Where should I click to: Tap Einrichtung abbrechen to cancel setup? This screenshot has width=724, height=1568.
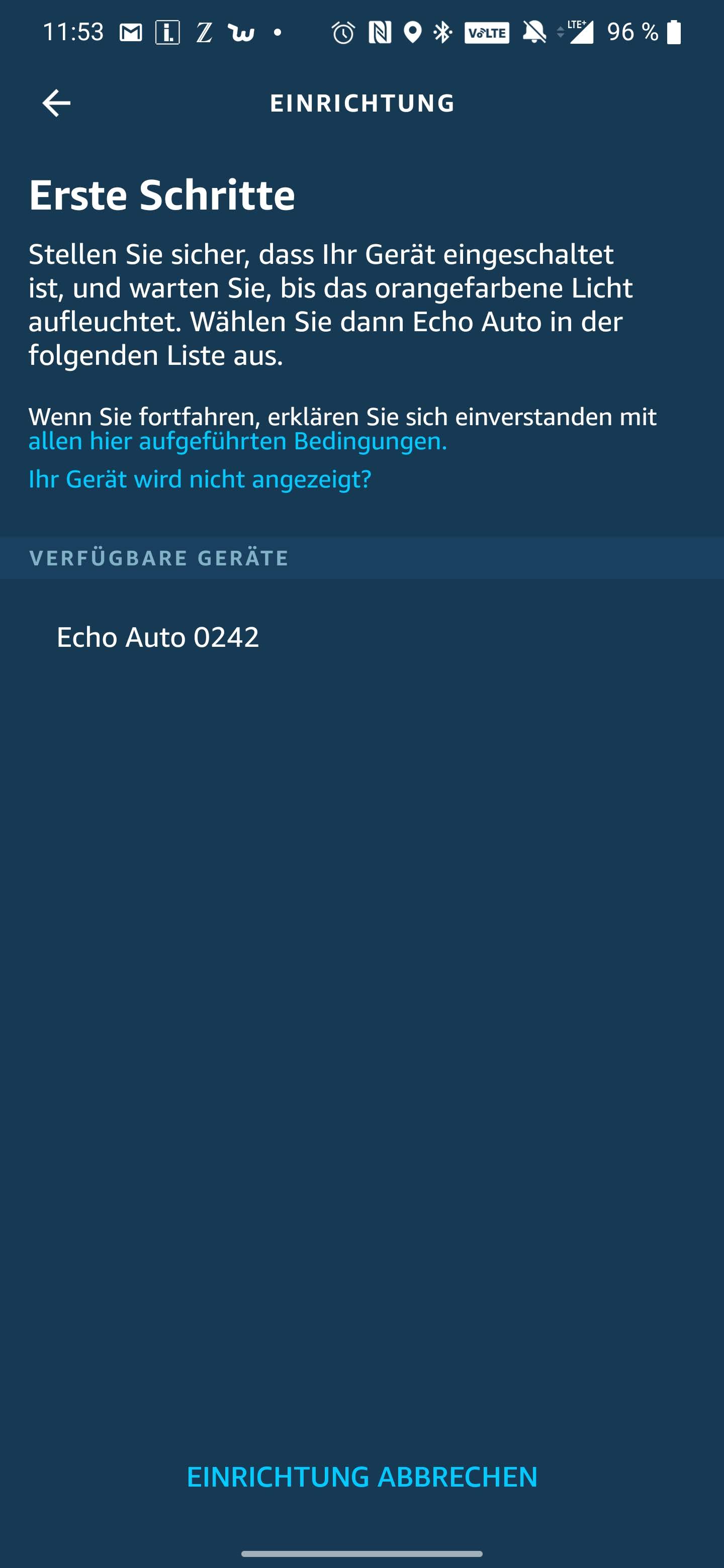[x=361, y=1477]
